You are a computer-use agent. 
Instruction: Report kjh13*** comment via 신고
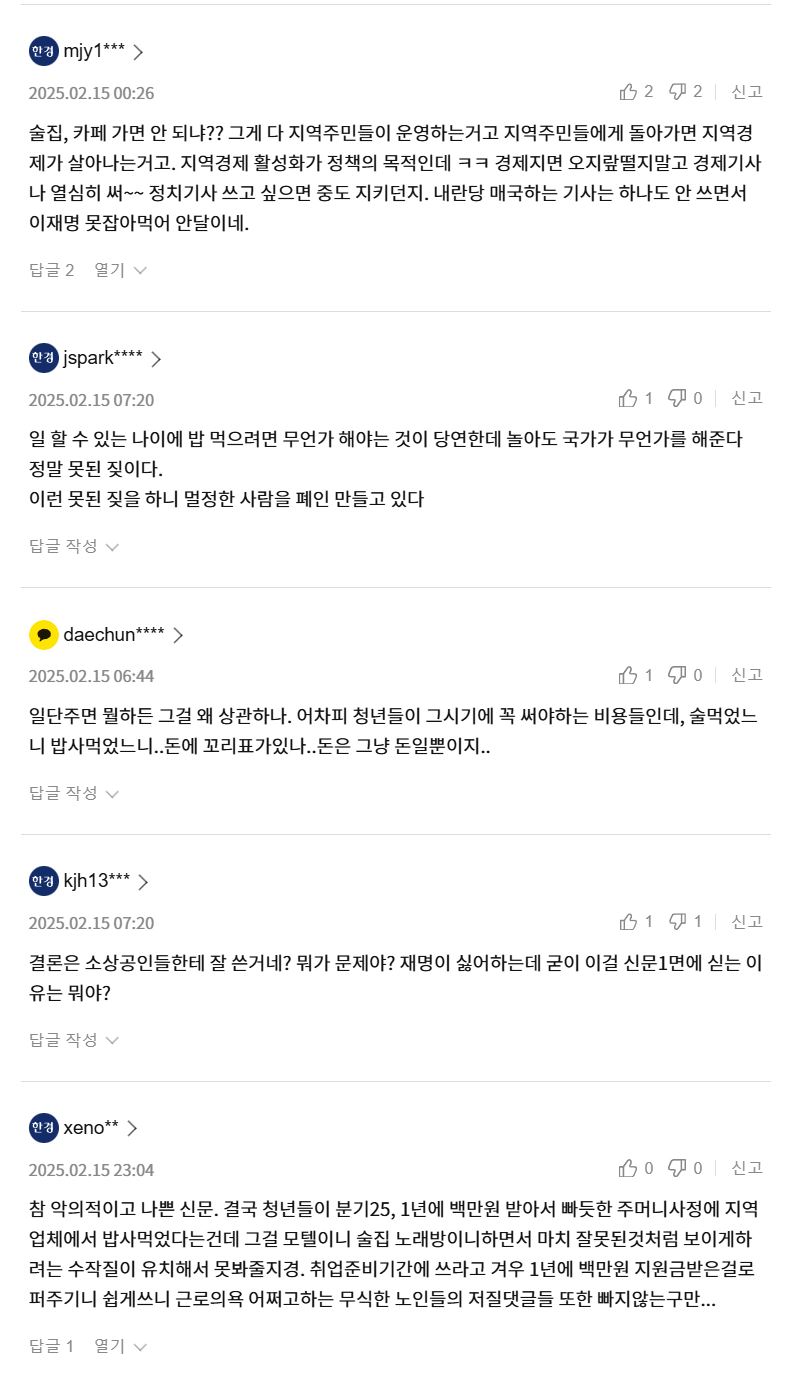pyautogui.click(x=747, y=922)
